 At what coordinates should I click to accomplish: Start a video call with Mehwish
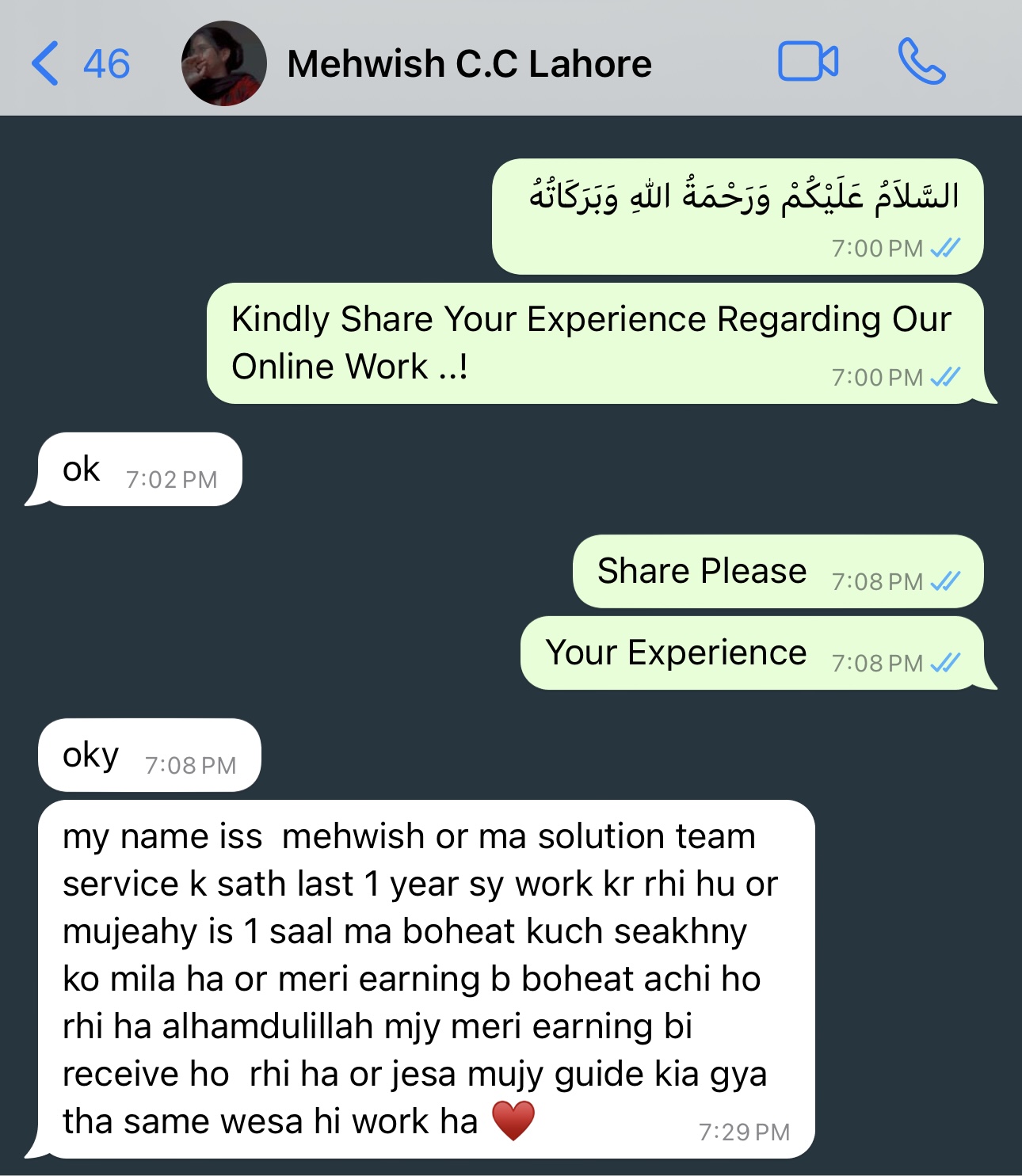click(807, 63)
